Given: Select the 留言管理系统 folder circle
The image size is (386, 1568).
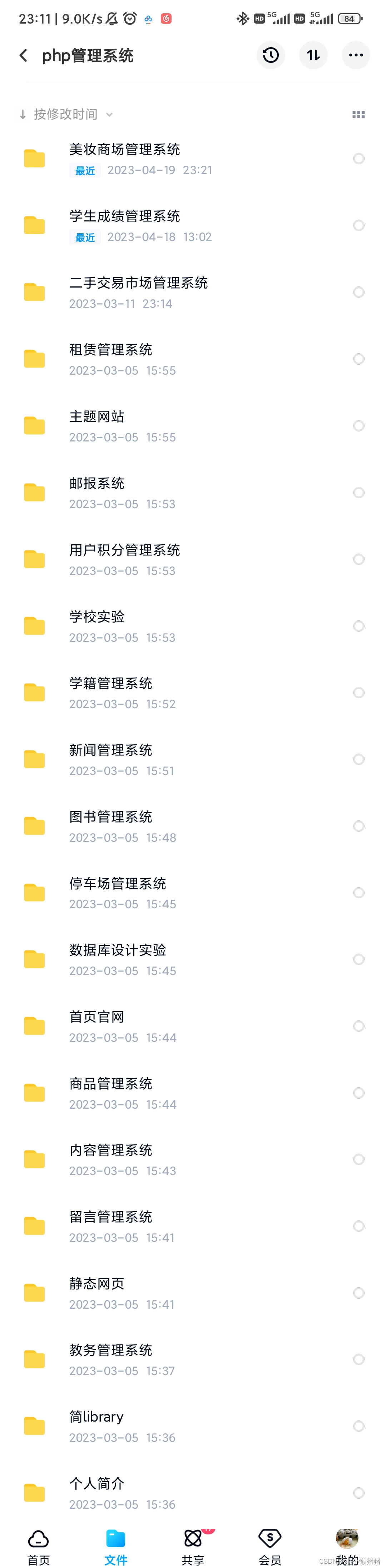Looking at the screenshot, I should pyautogui.click(x=358, y=1226).
